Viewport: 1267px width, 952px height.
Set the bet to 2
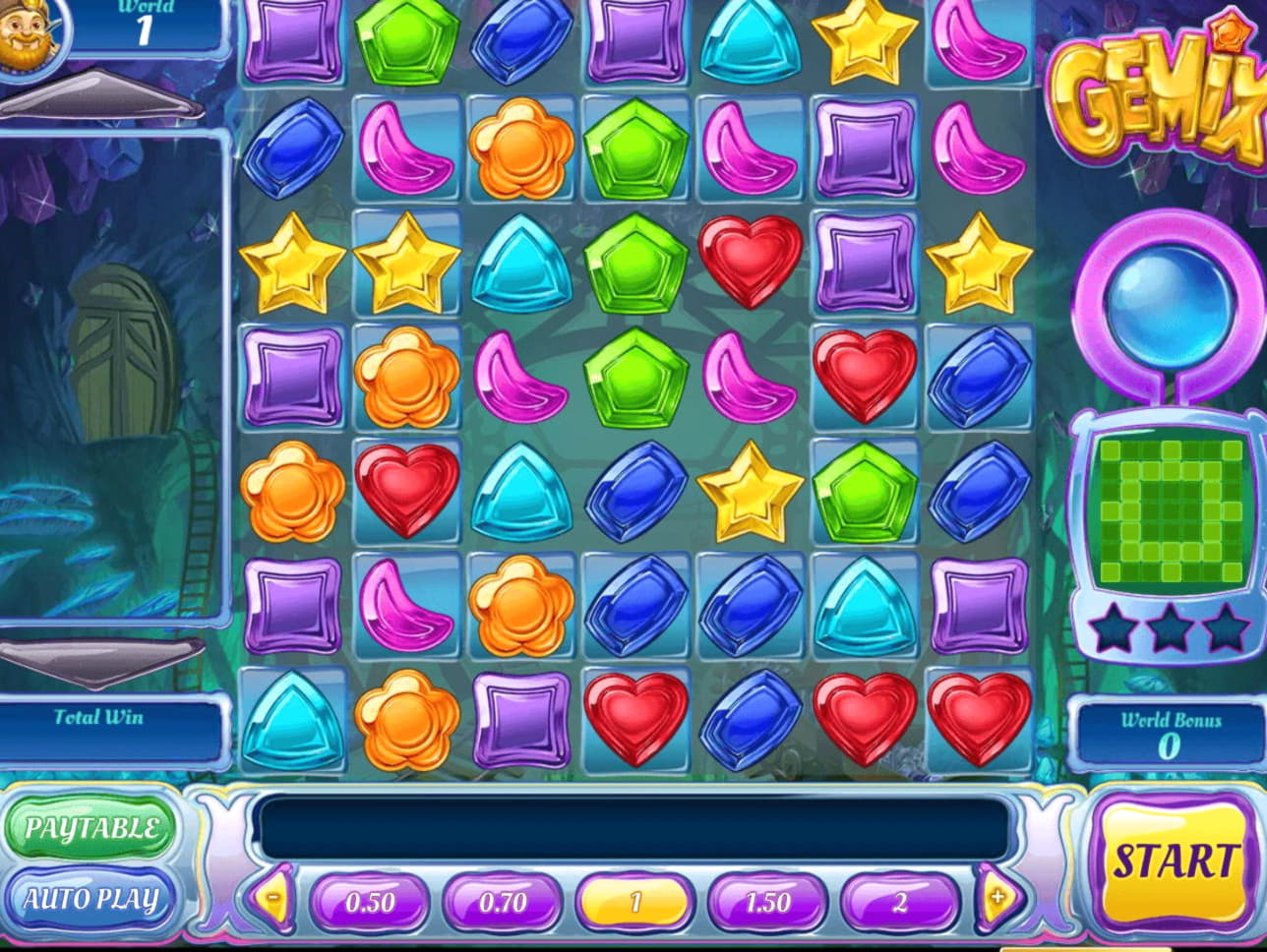[900, 903]
